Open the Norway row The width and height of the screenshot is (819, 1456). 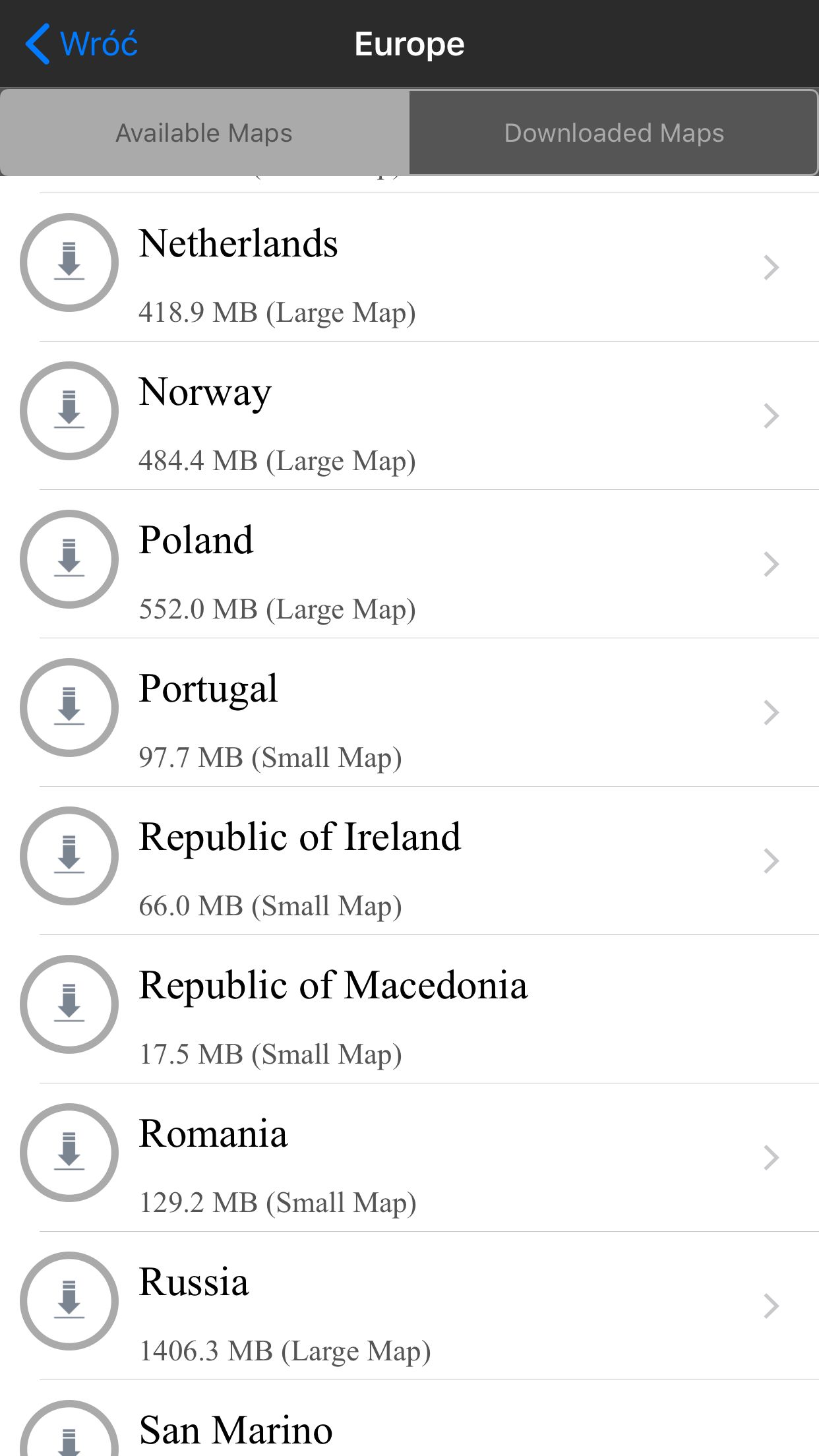(x=409, y=416)
